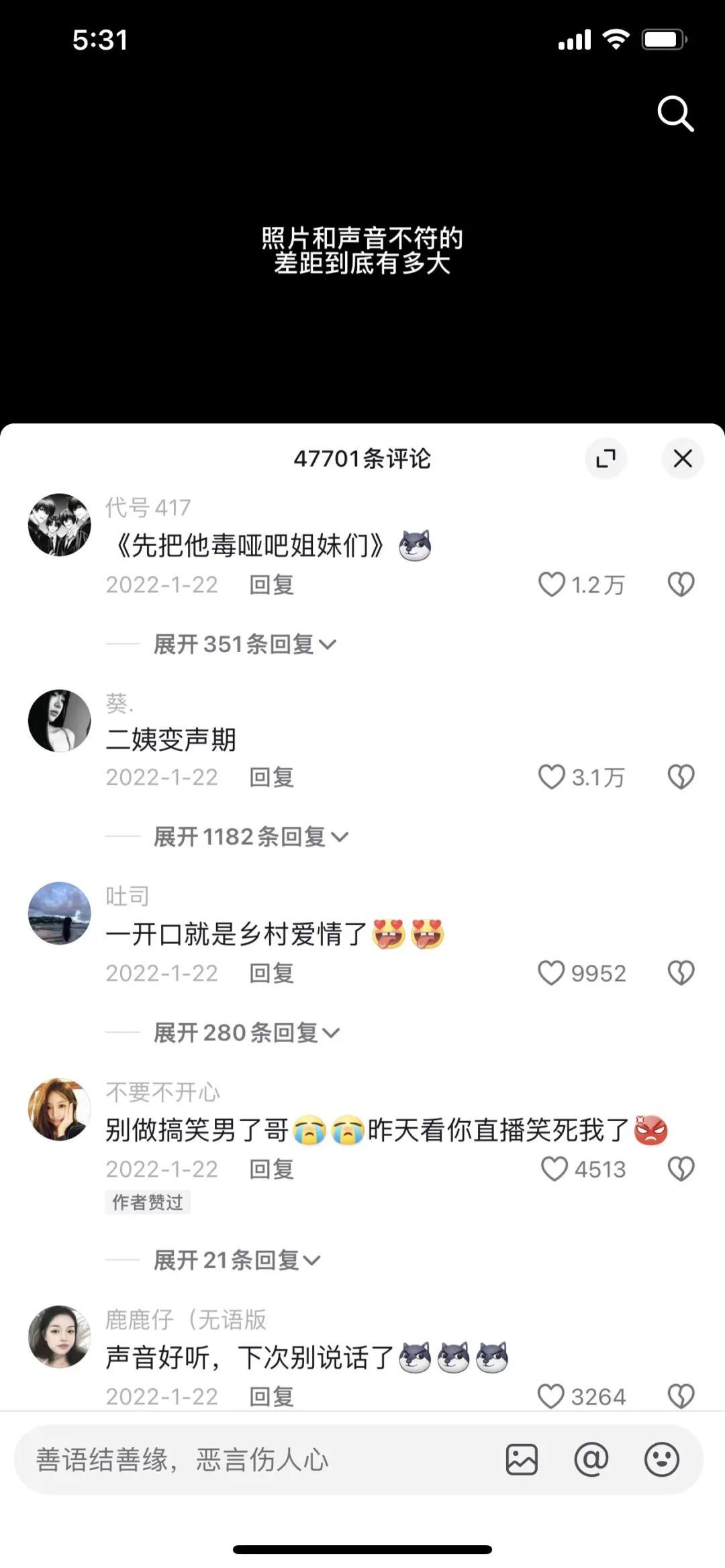This screenshot has height=1568, width=725.
Task: Dislike the comment by 葵.
Action: click(681, 777)
